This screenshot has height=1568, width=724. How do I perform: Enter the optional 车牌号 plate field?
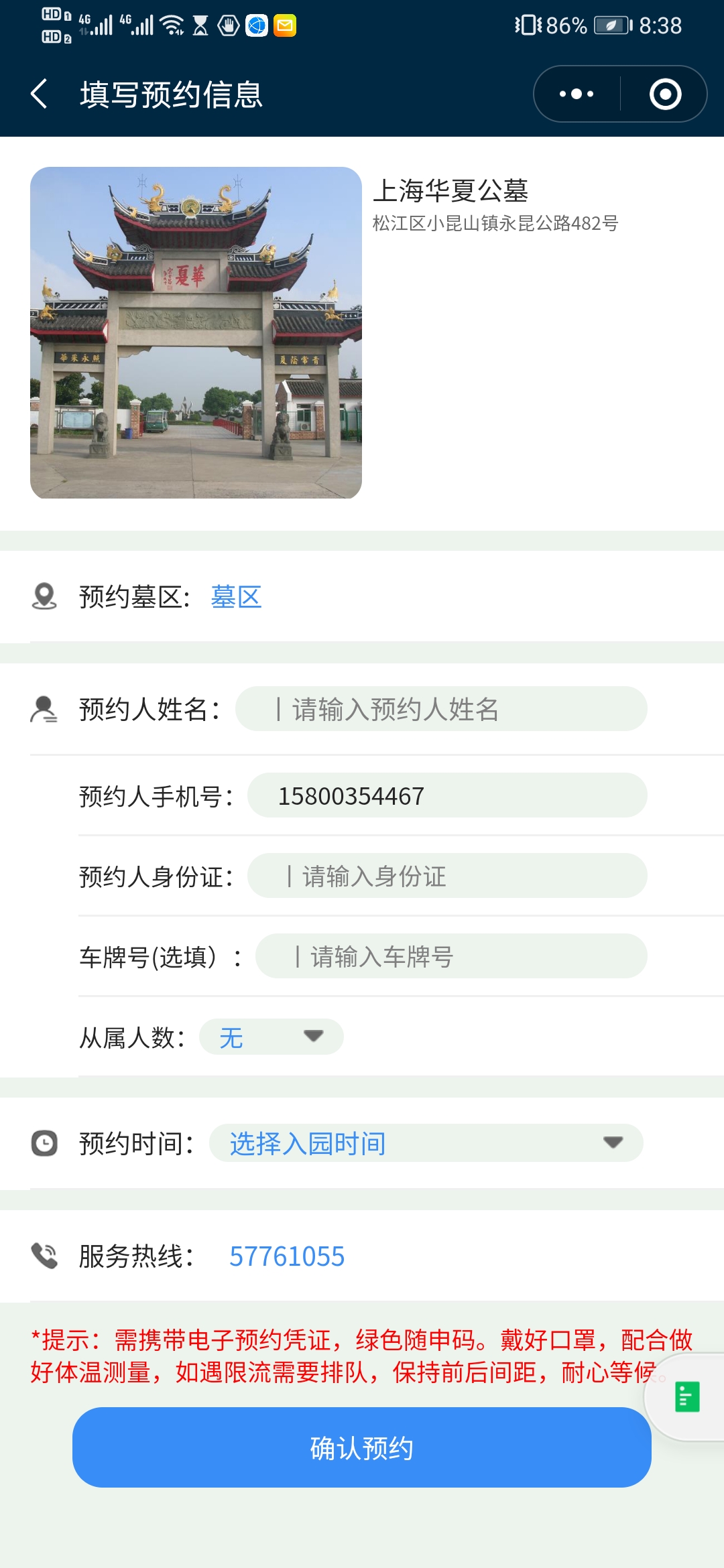click(450, 956)
